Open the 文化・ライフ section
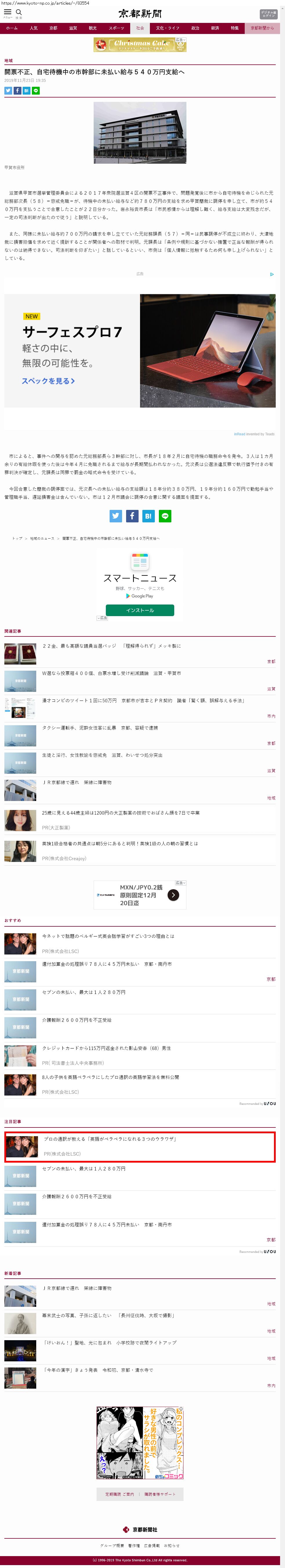Screen dimensions: 285x1568 coord(167,28)
